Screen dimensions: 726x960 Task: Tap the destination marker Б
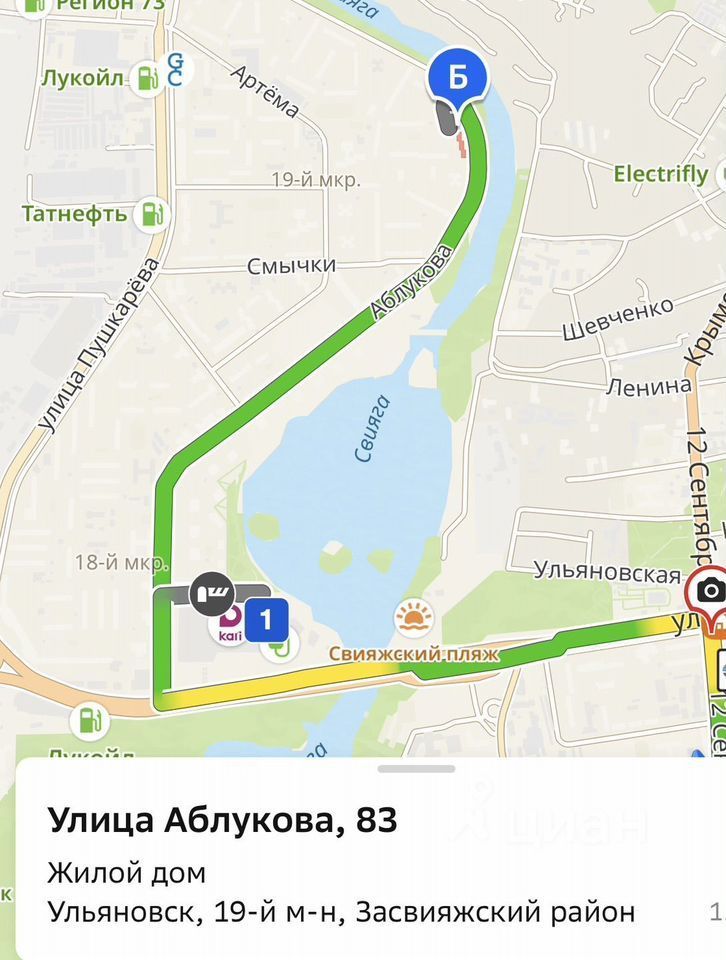[457, 79]
